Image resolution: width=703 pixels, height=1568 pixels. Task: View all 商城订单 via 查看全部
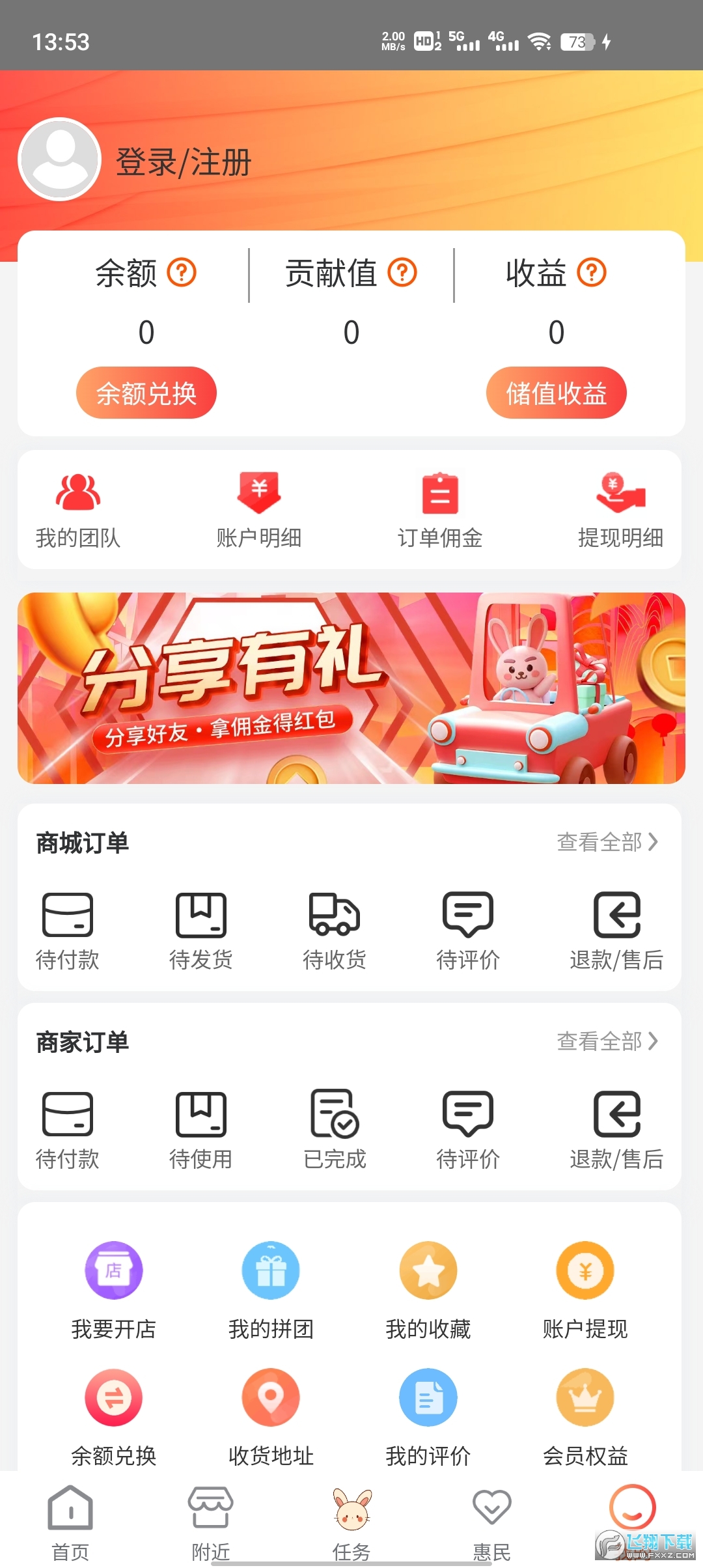pyautogui.click(x=607, y=842)
